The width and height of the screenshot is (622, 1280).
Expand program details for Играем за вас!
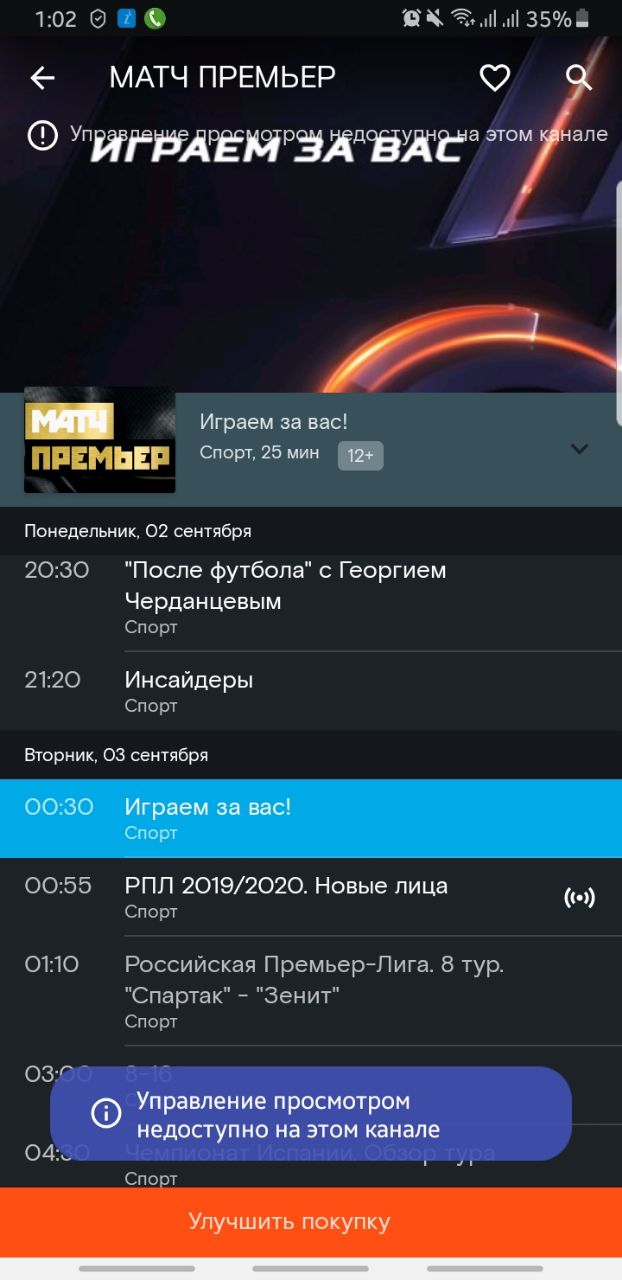click(x=579, y=449)
